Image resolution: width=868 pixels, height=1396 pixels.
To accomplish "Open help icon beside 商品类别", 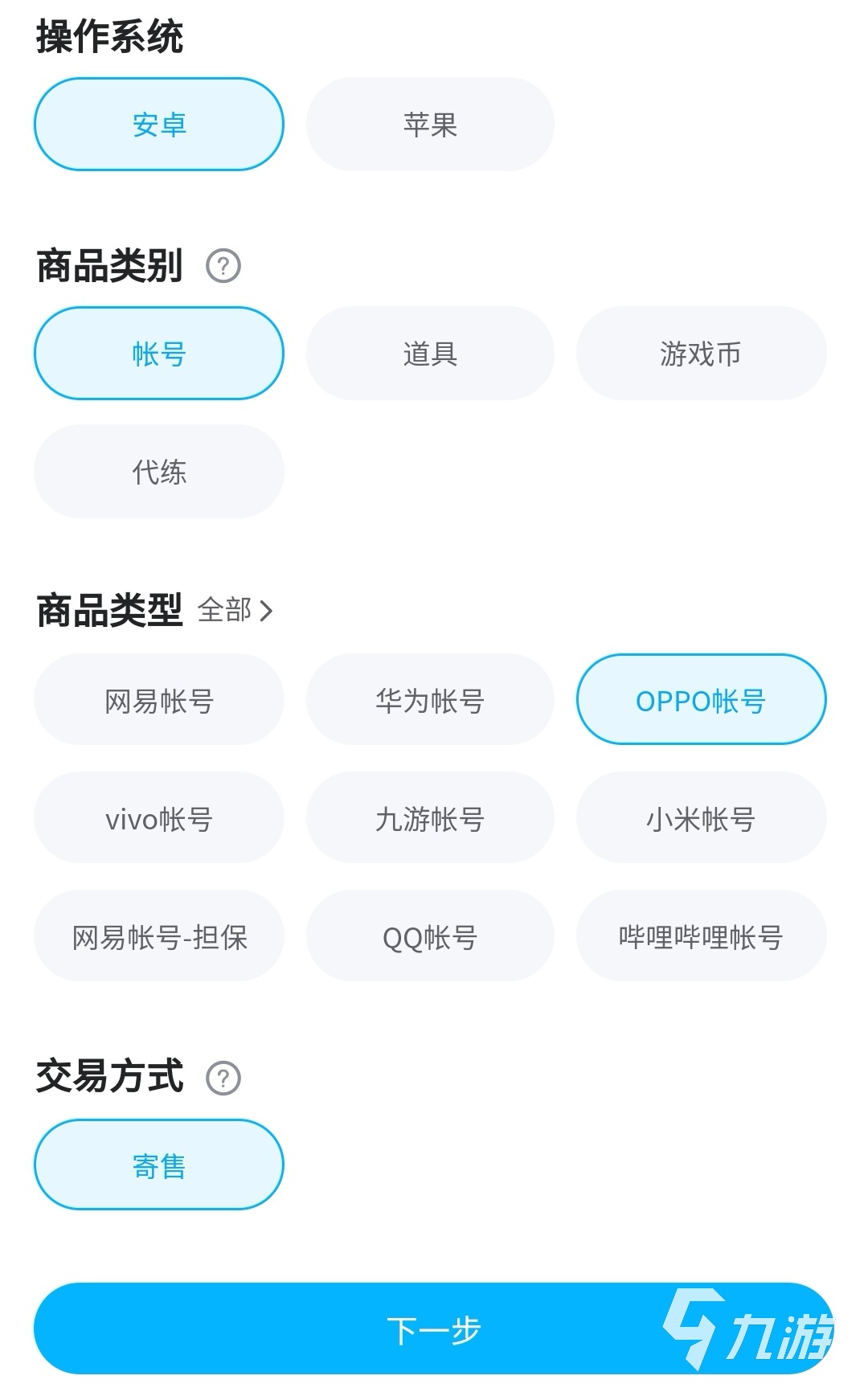I will (x=223, y=266).
